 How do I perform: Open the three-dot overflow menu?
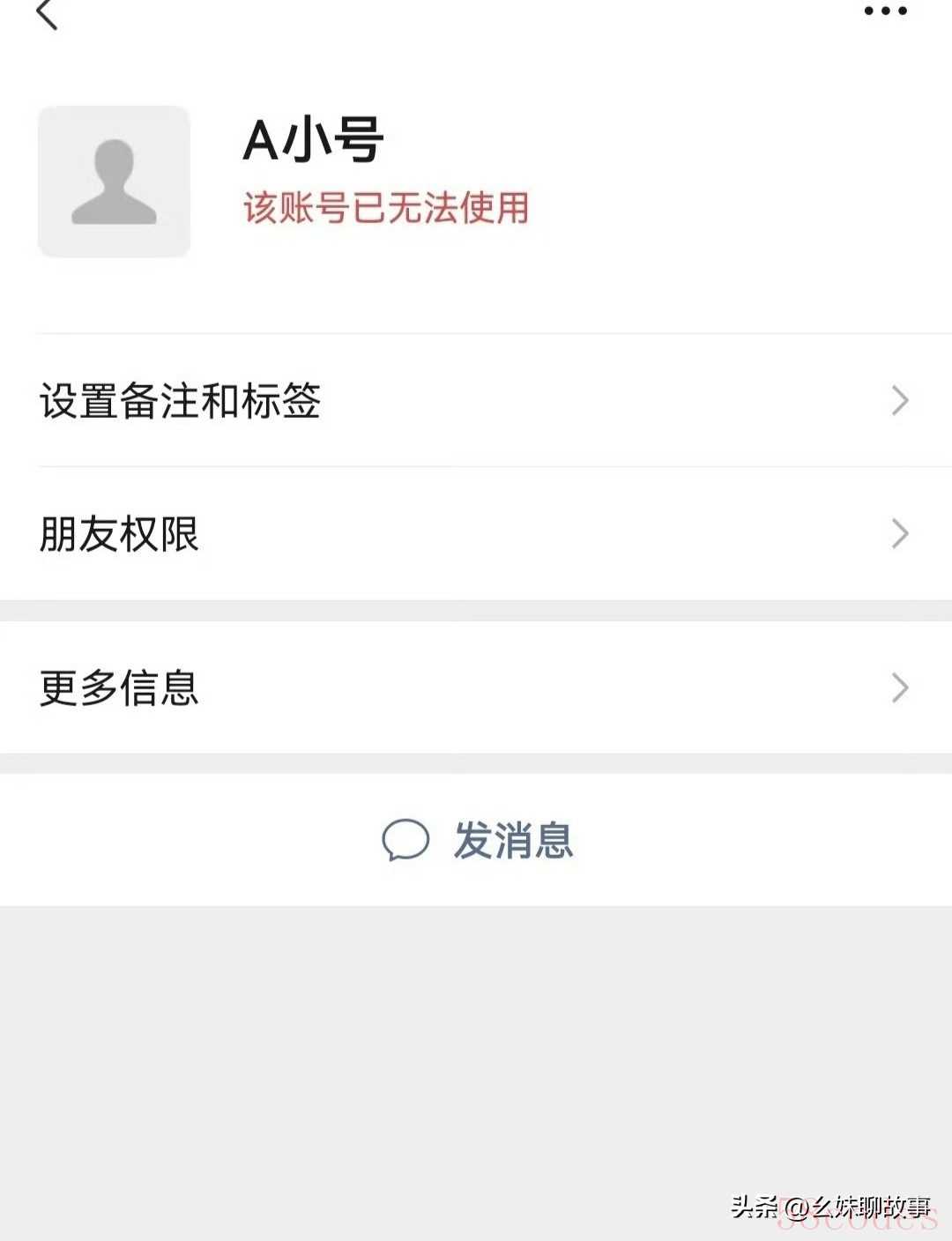[x=885, y=11]
